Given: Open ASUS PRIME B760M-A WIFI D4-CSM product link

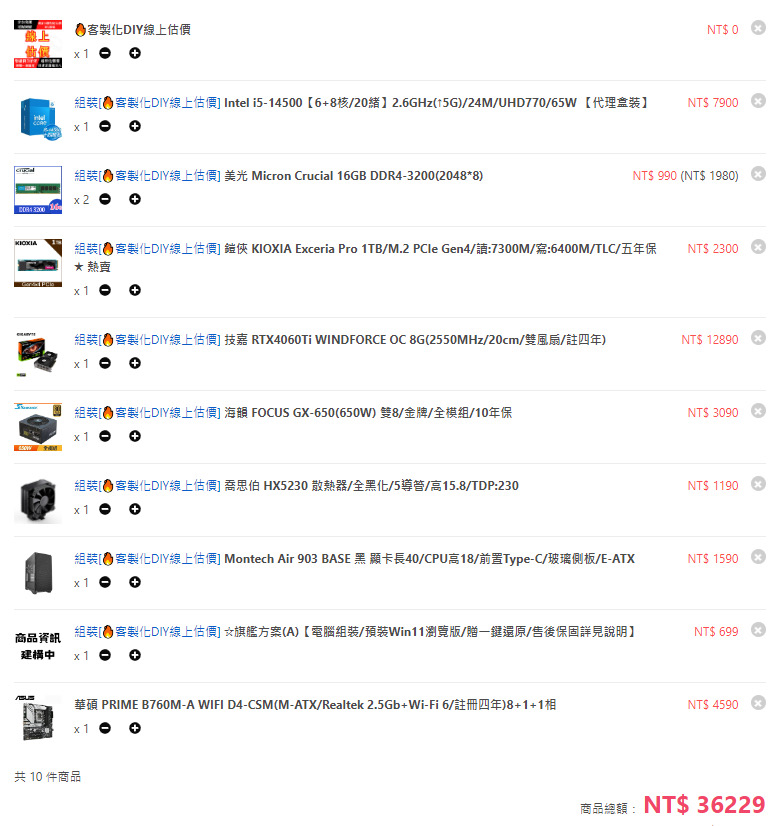Looking at the screenshot, I should click(315, 705).
